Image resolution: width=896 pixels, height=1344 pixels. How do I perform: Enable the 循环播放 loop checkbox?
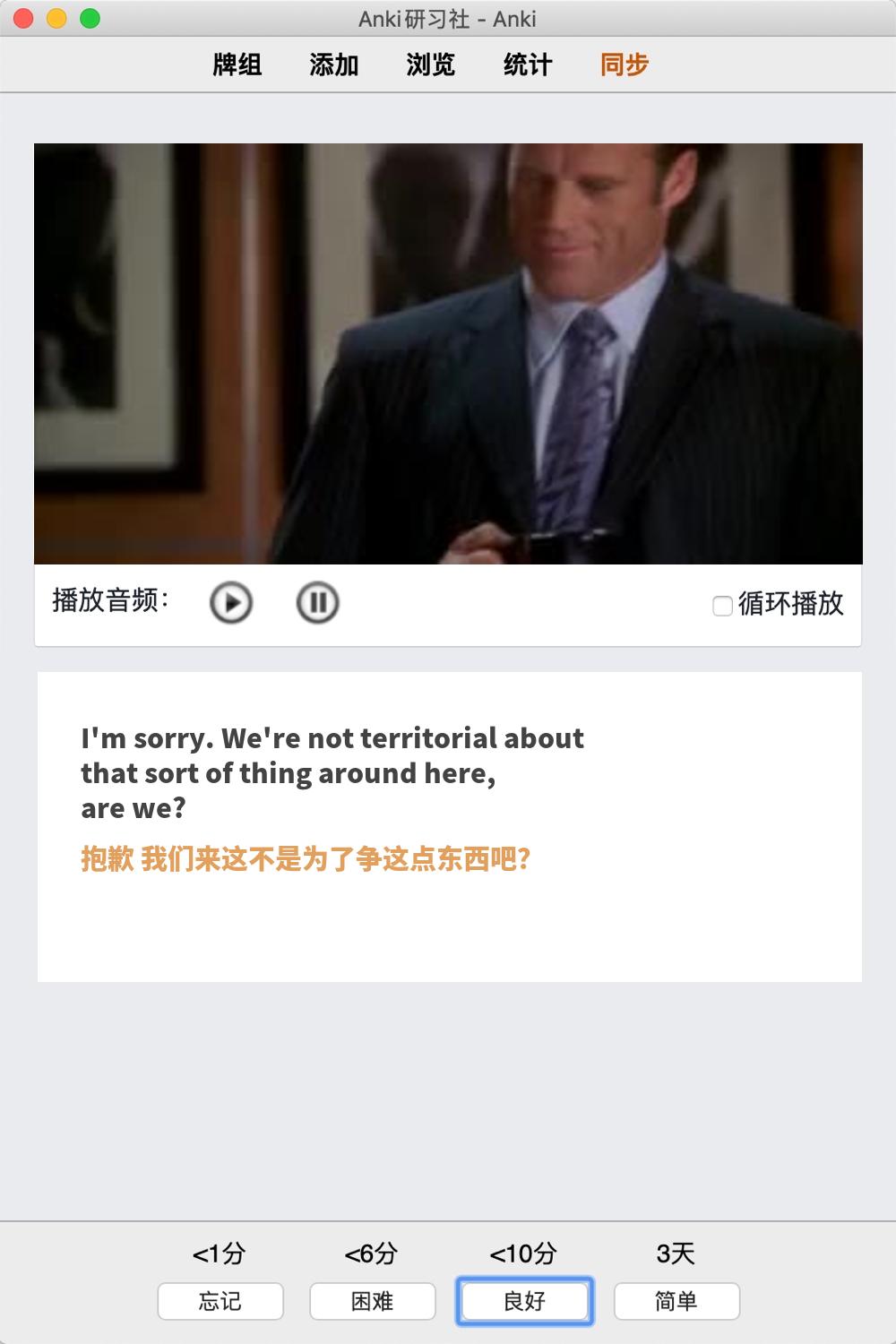point(722,606)
